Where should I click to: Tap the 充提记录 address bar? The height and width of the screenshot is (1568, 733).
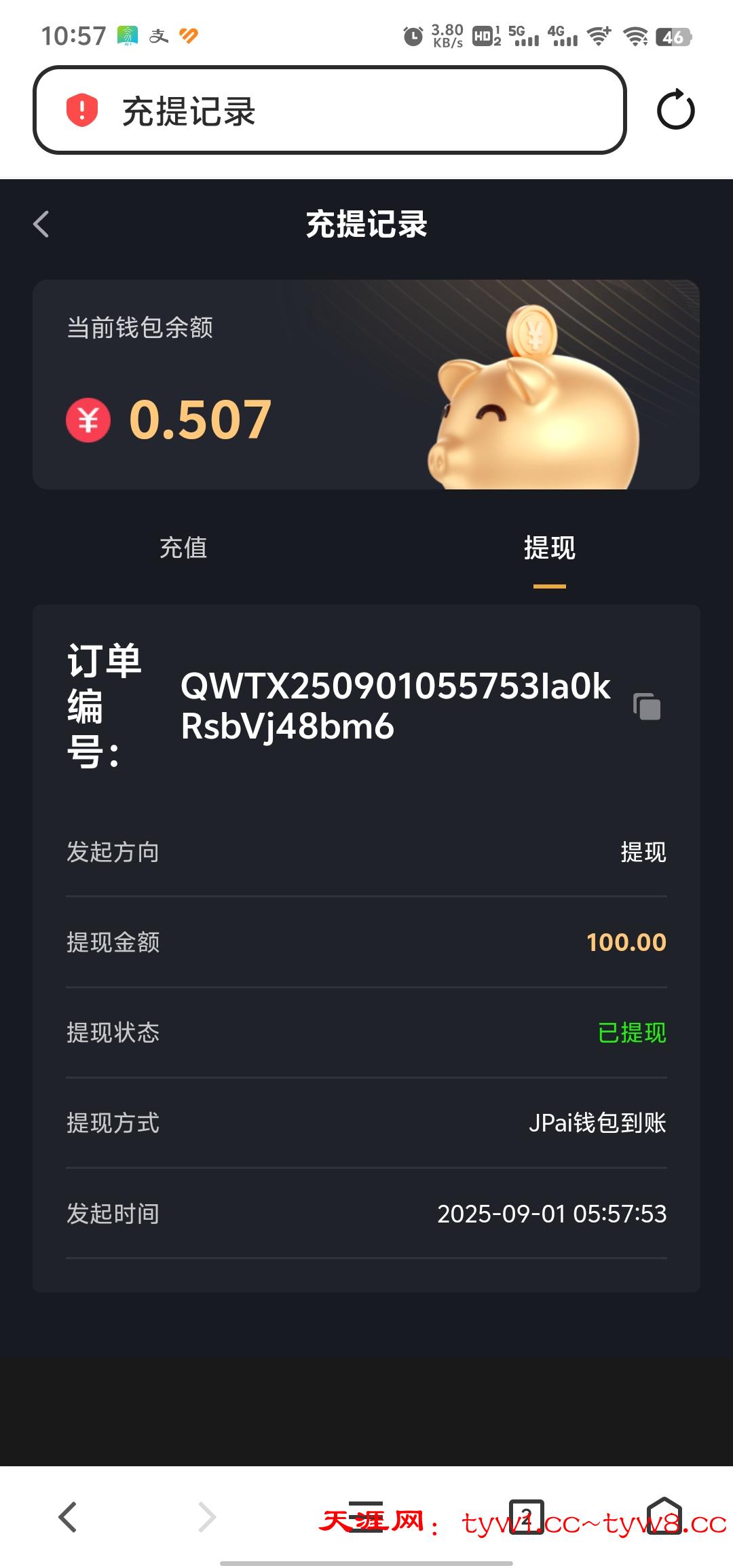tap(329, 110)
